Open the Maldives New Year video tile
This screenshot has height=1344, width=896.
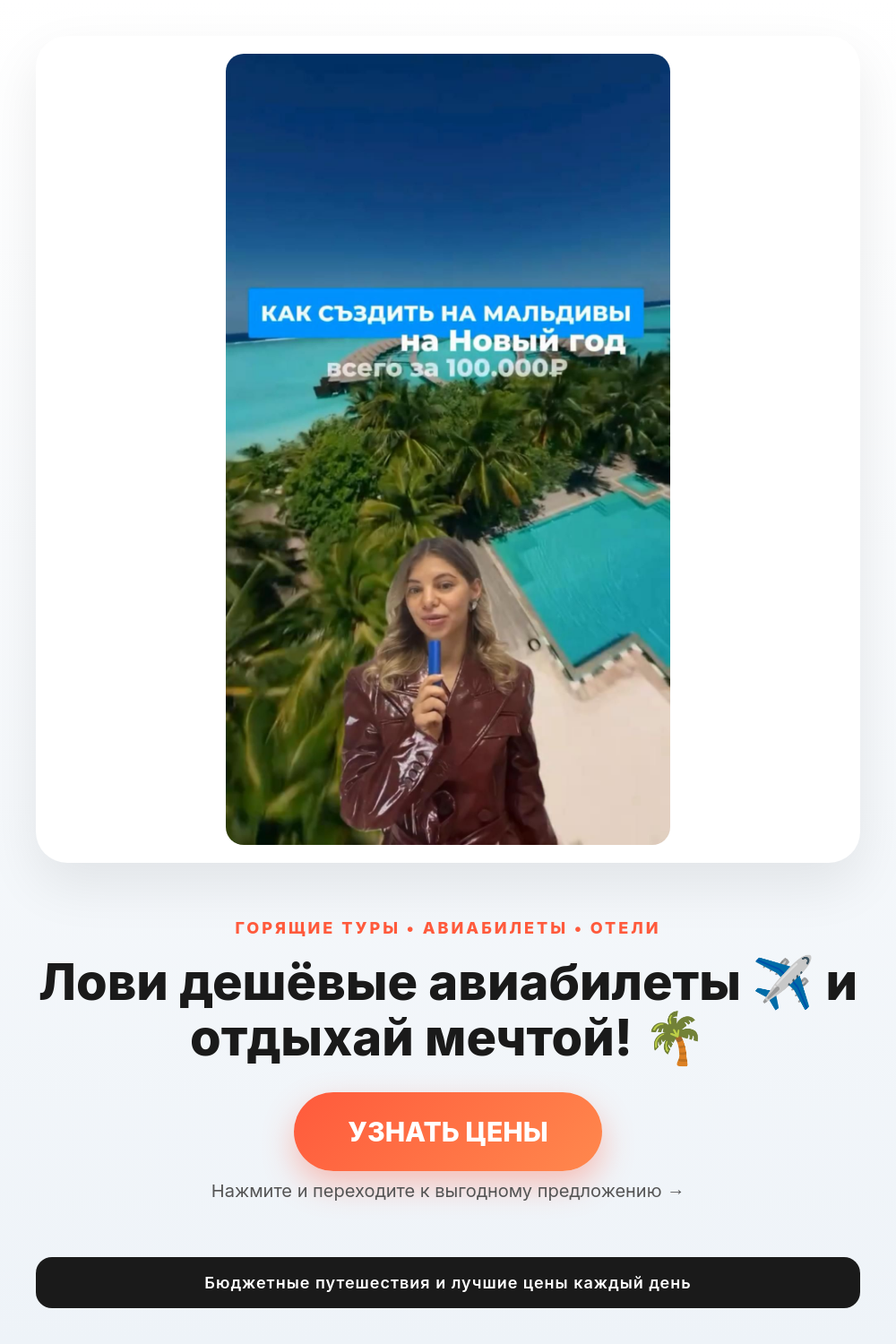tap(448, 449)
